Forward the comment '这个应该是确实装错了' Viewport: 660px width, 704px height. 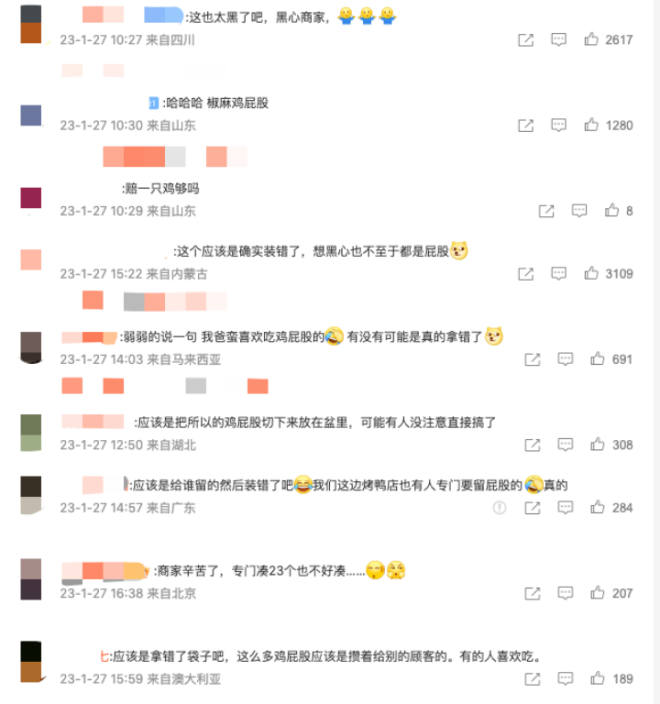coord(526,273)
